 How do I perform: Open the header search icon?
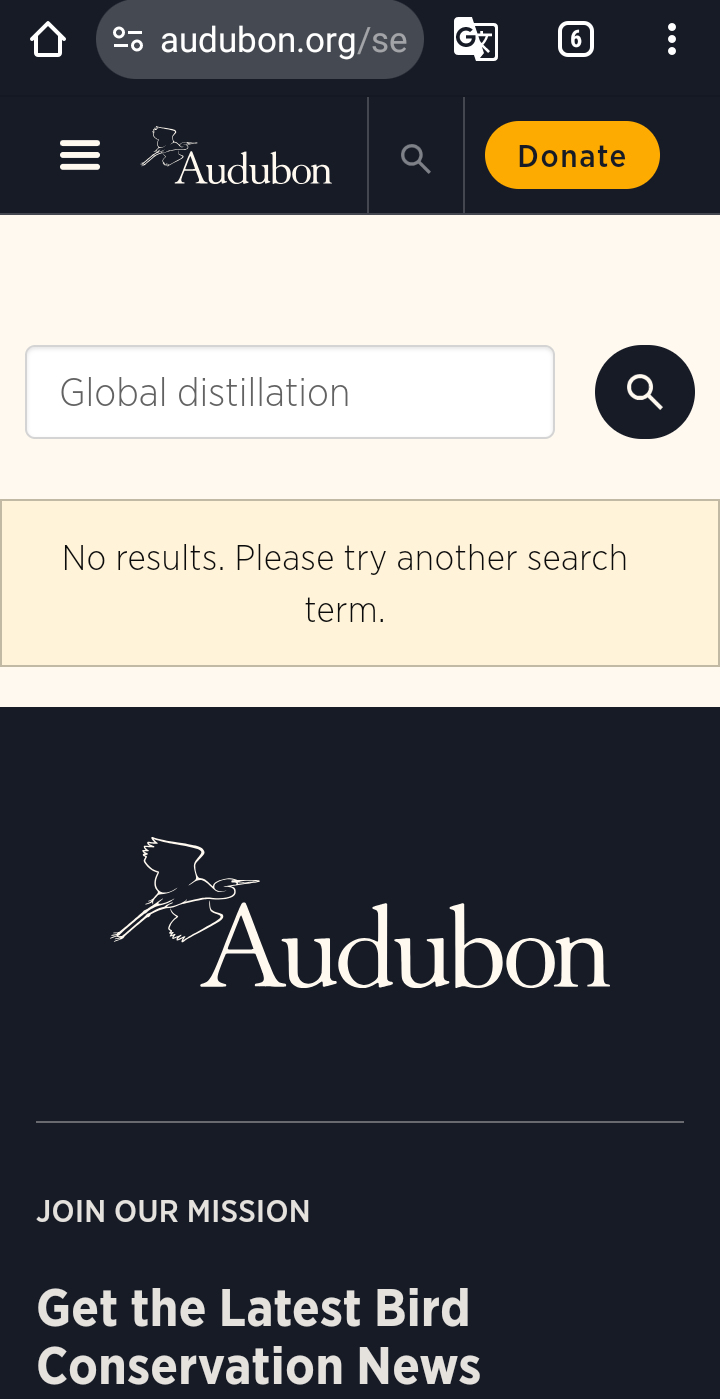416,157
